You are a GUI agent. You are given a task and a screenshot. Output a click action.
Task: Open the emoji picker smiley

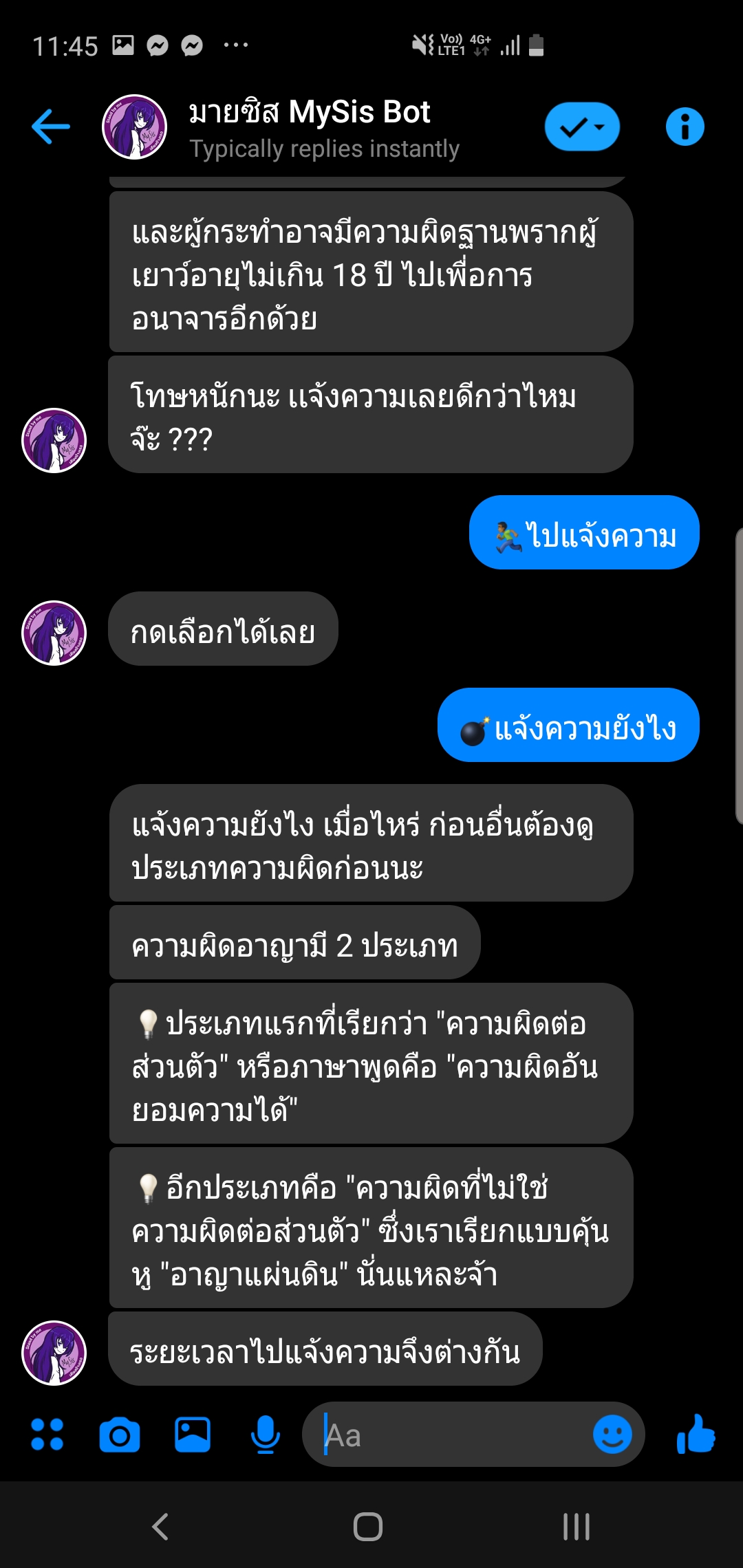pos(612,1435)
